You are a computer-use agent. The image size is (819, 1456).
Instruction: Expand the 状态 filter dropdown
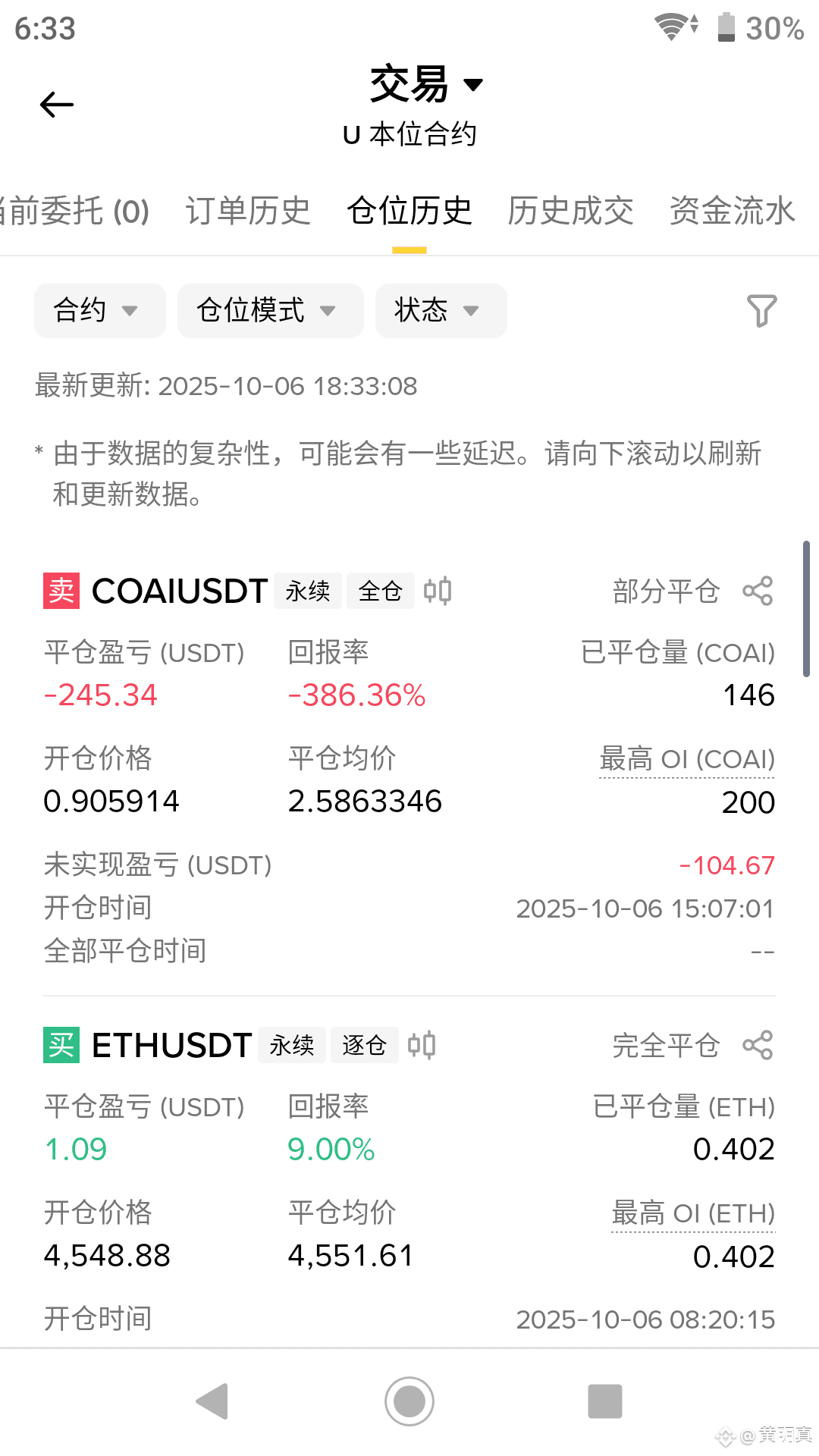[440, 310]
